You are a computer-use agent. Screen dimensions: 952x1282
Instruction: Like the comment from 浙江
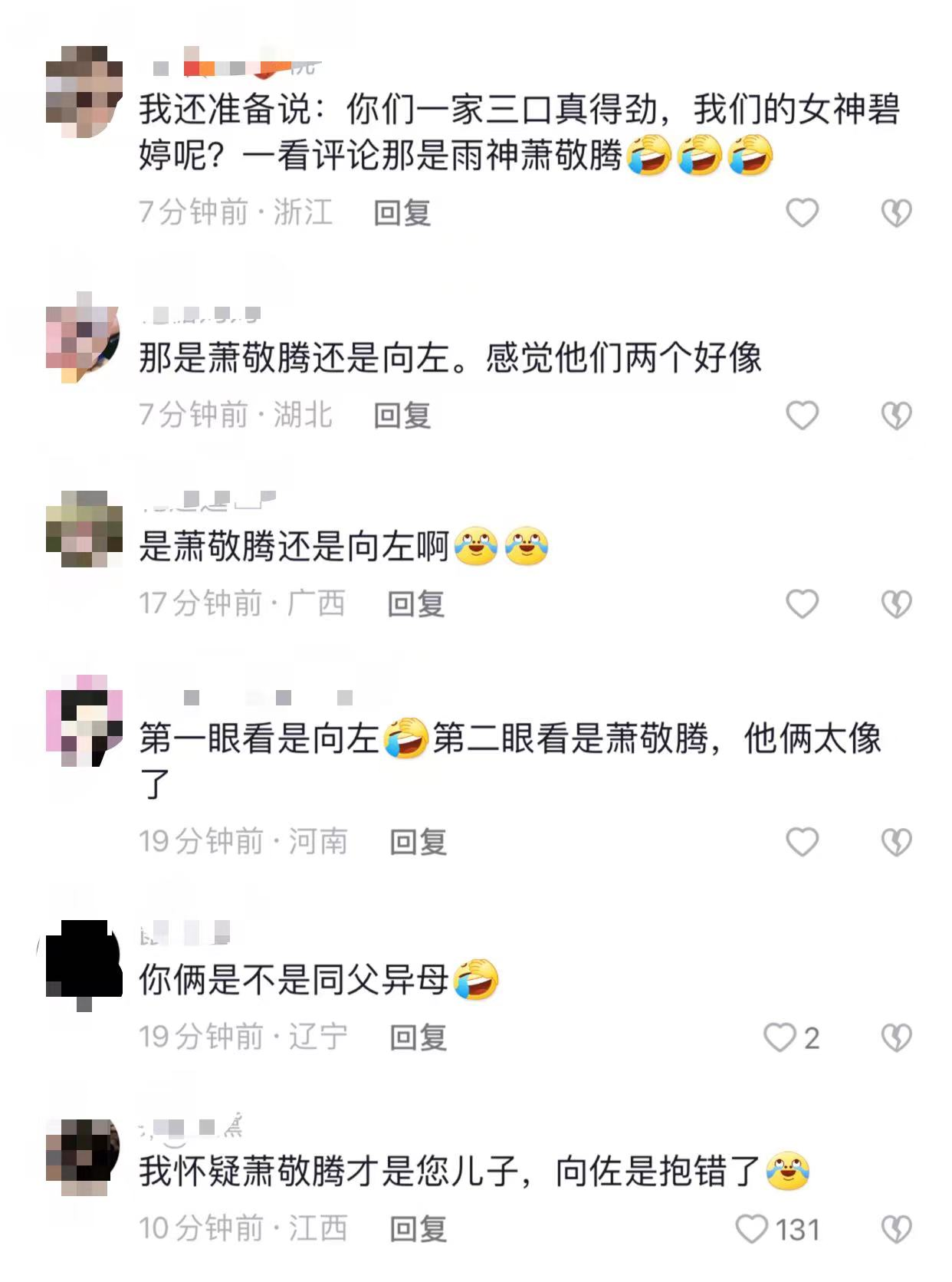pyautogui.click(x=803, y=213)
